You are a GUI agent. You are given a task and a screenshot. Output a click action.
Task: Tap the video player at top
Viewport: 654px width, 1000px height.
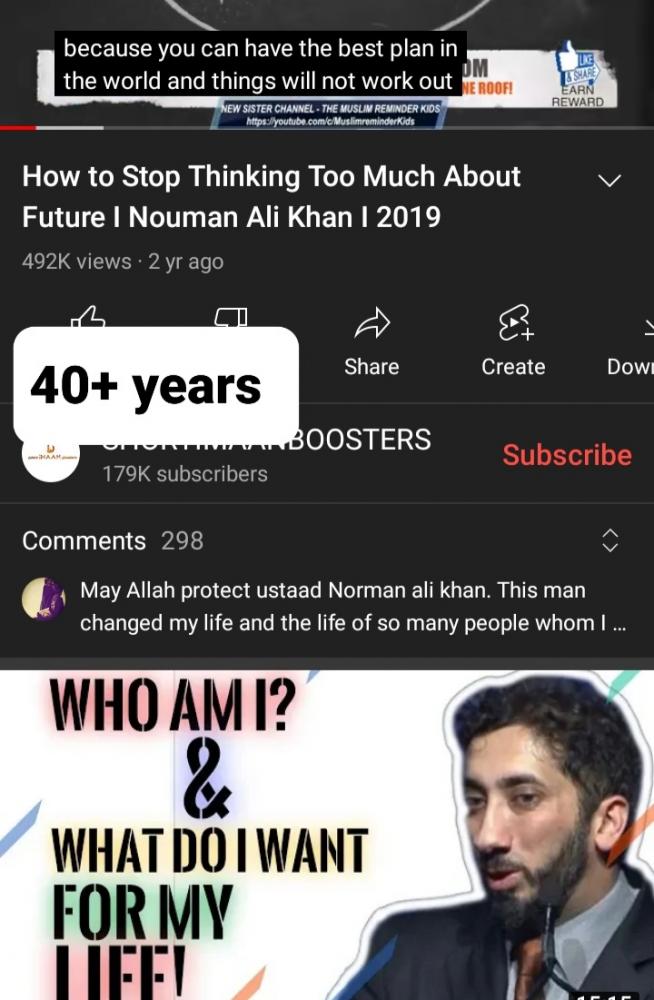tap(327, 63)
